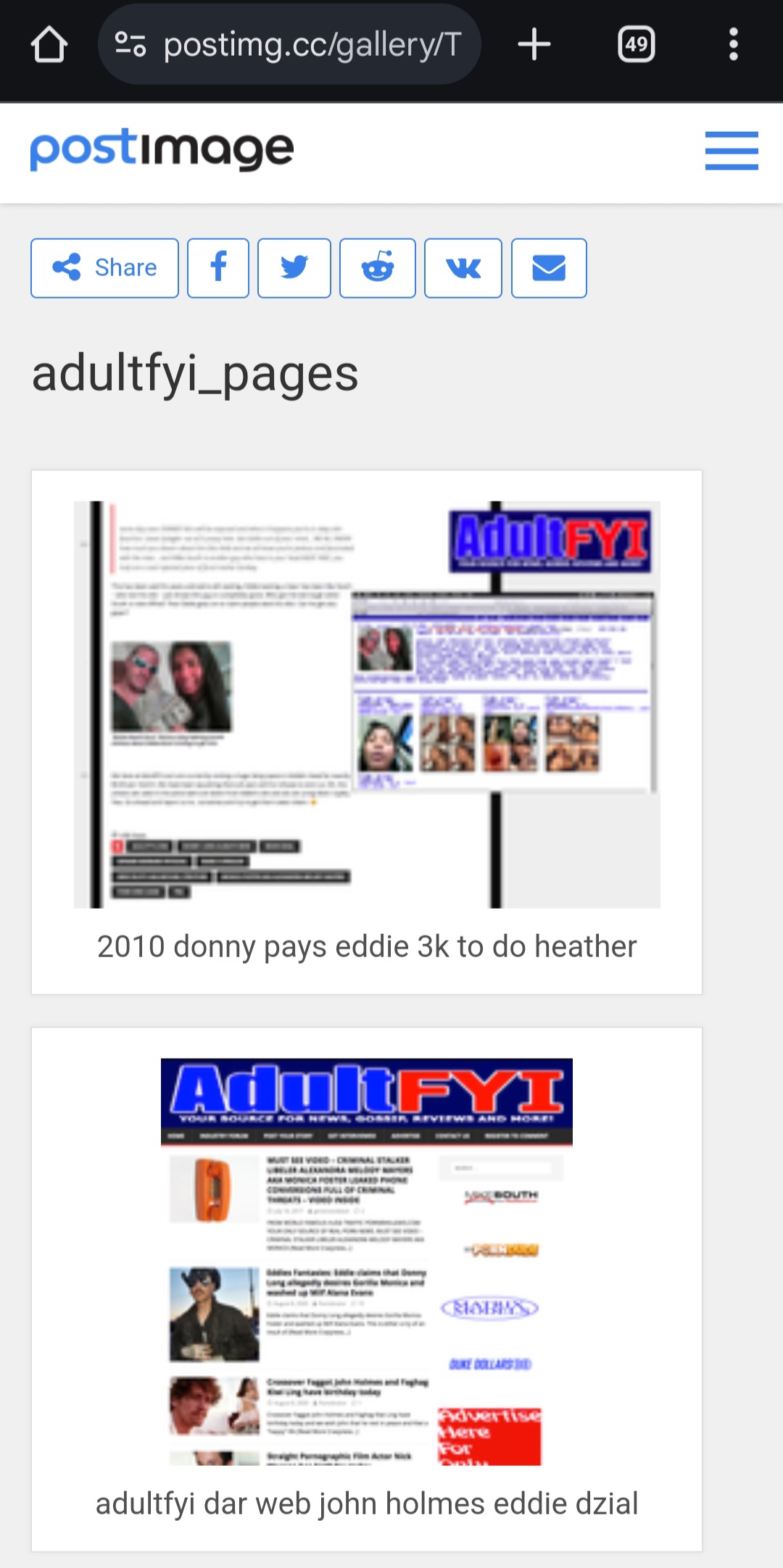View the 49 open tabs
This screenshot has height=1568, width=783.
click(636, 45)
